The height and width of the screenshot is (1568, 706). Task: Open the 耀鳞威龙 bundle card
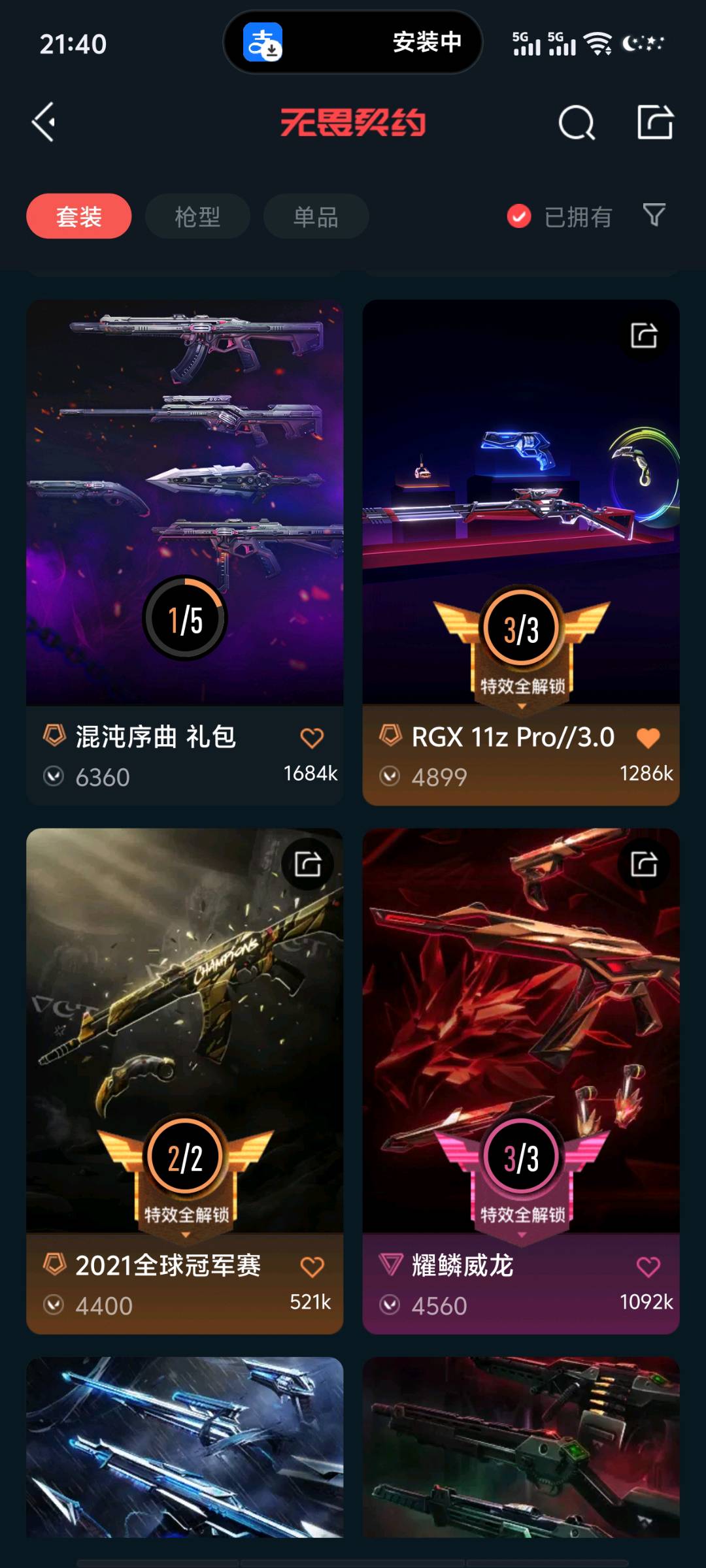520,1032
